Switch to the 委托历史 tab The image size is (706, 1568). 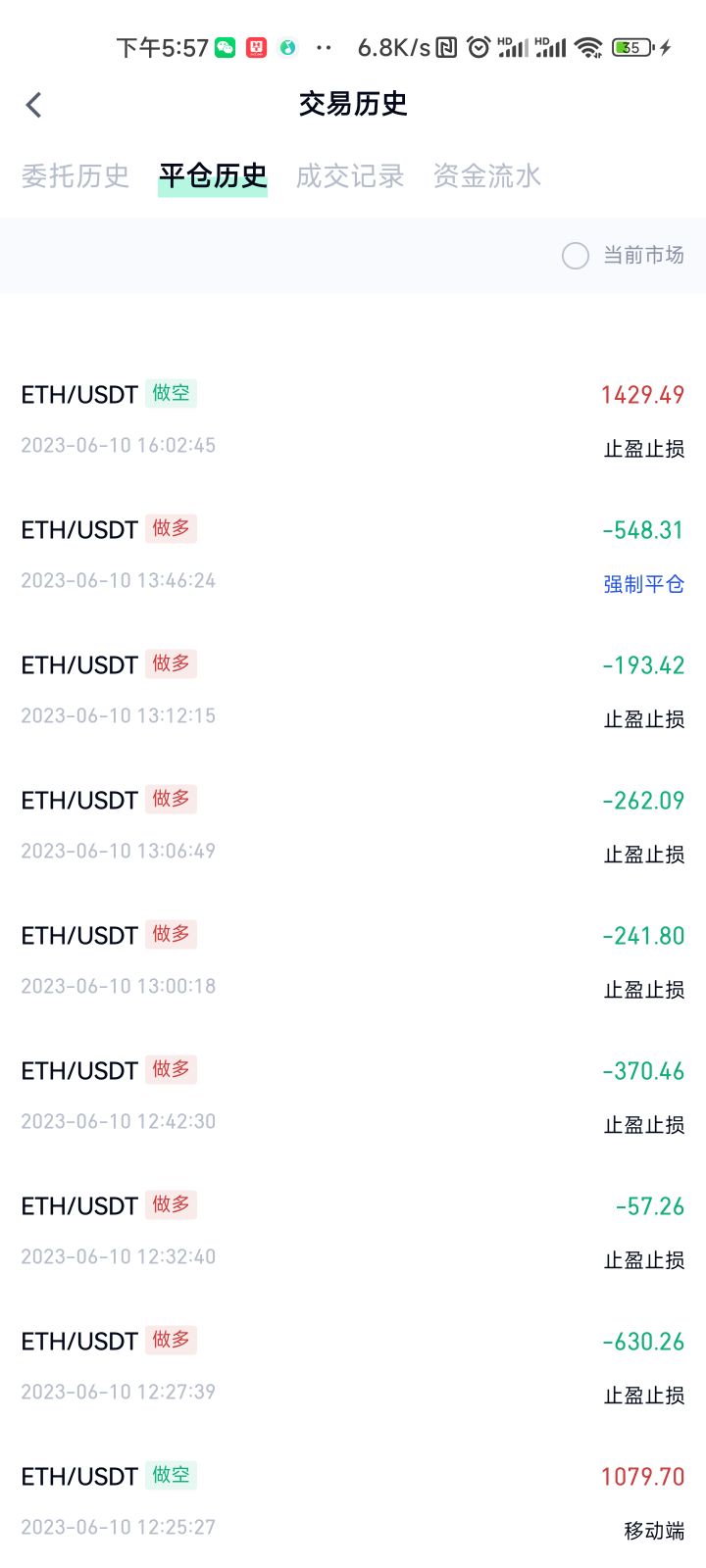coord(76,176)
